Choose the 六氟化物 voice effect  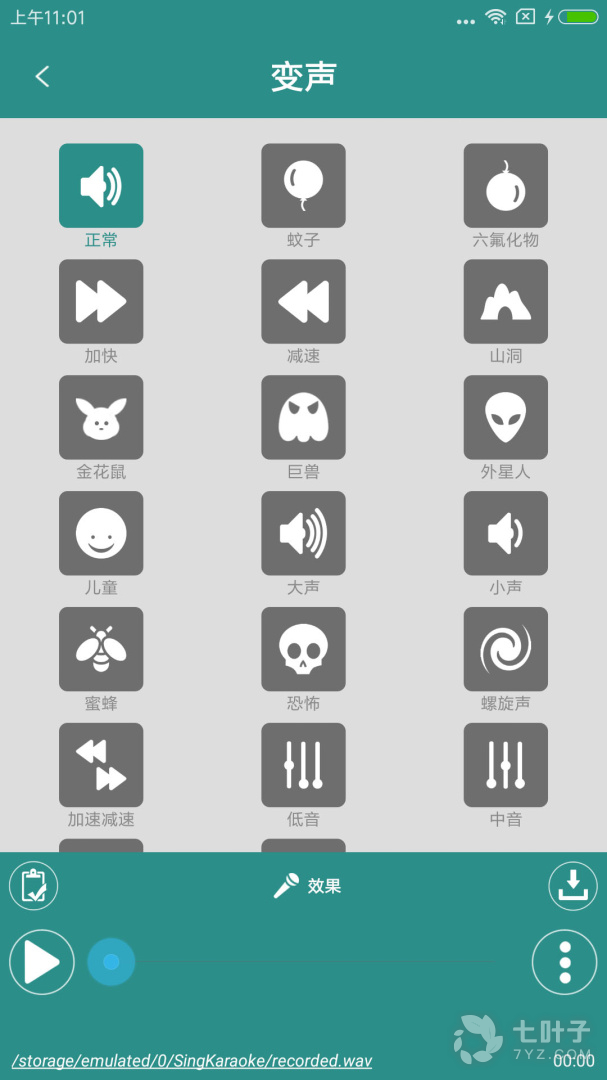(x=506, y=185)
